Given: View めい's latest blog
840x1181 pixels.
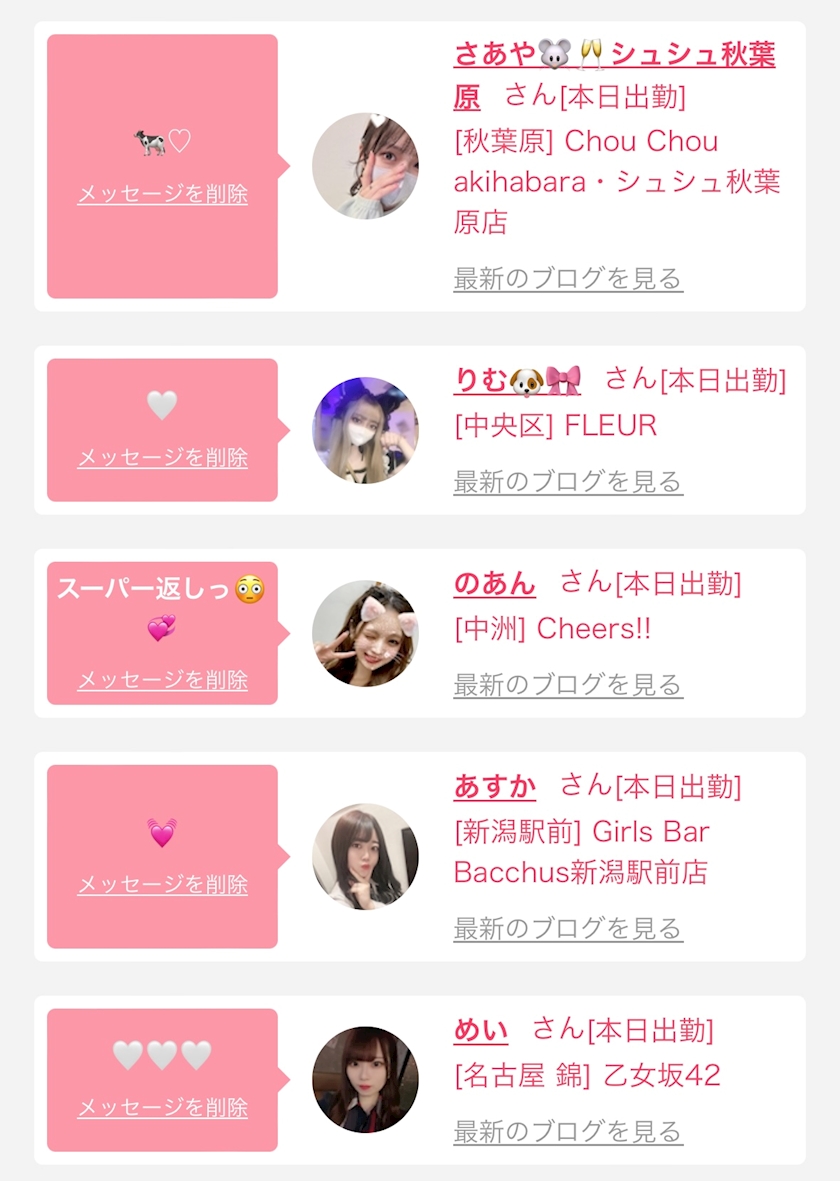Looking at the screenshot, I should click(x=568, y=1132).
